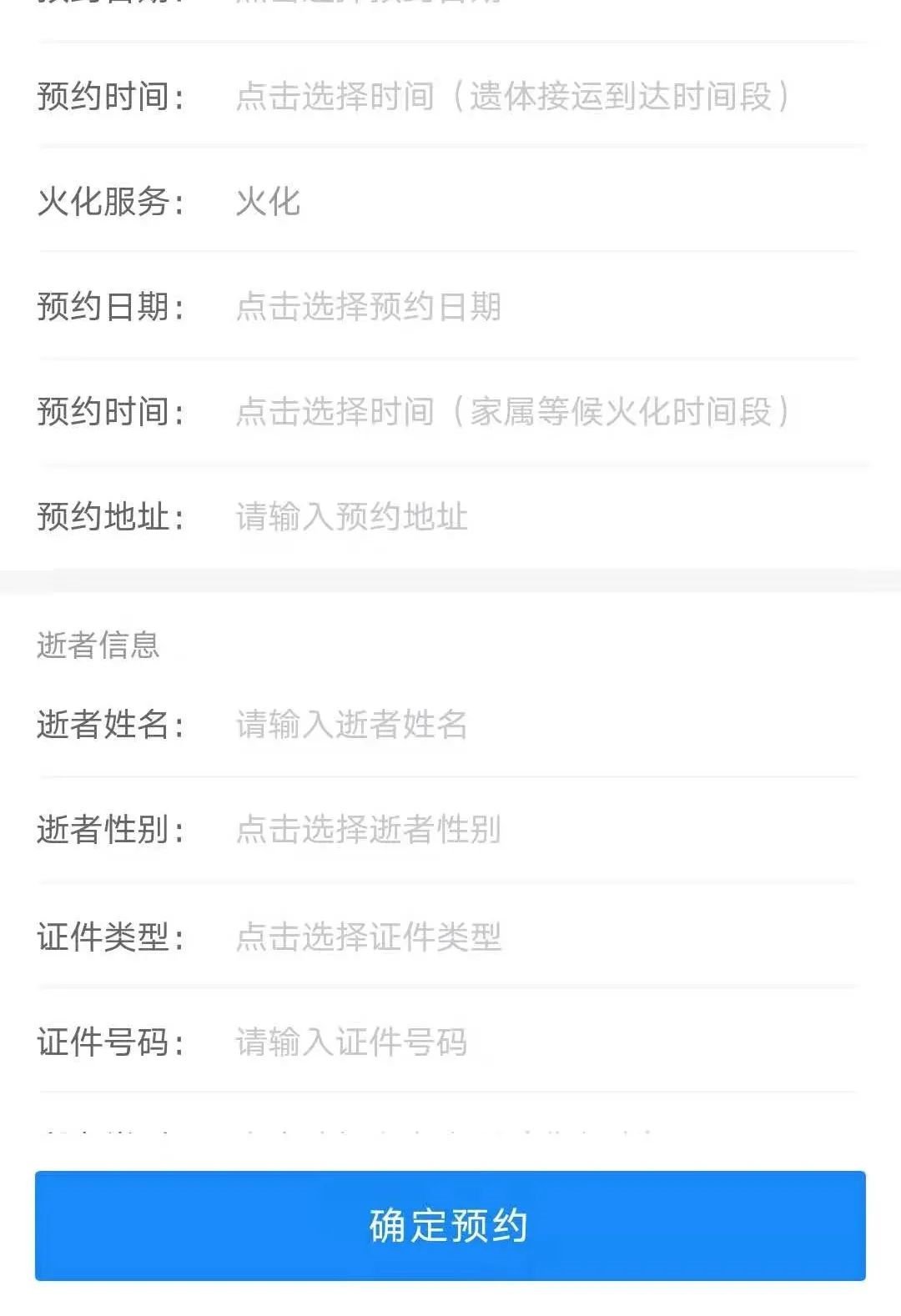
Task: Tap the 预约地址 input field
Action: click(352, 517)
